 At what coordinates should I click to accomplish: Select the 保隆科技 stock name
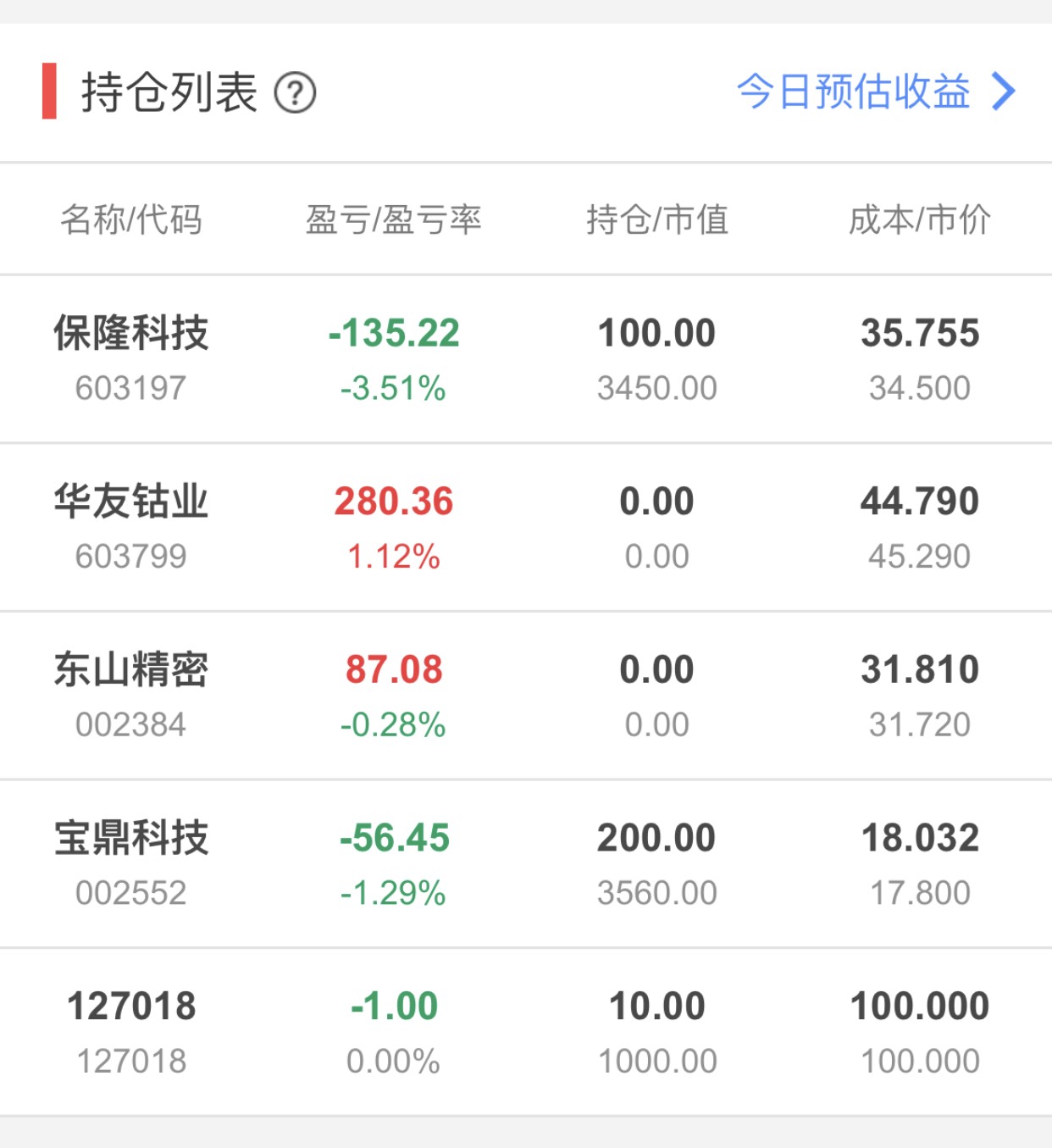(133, 331)
